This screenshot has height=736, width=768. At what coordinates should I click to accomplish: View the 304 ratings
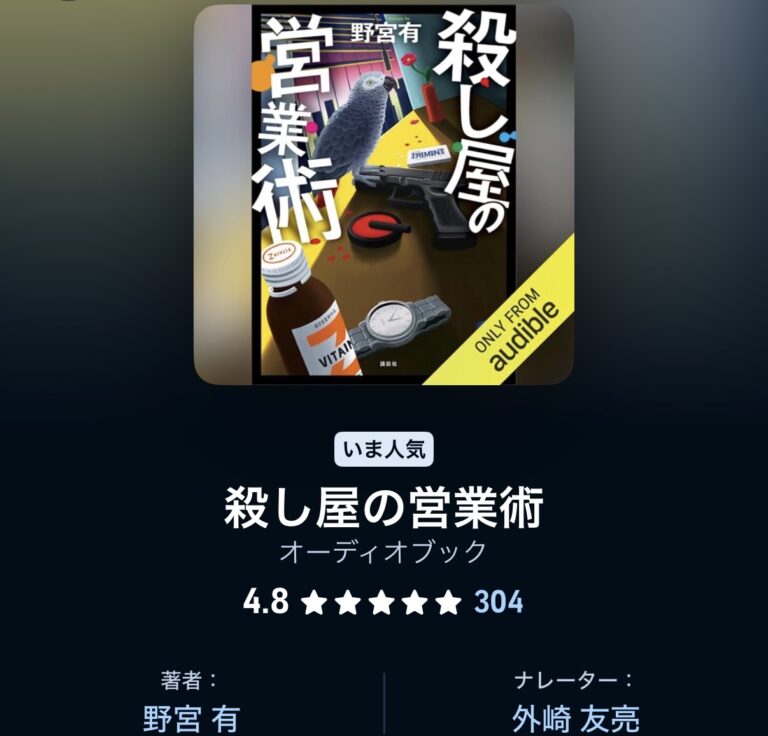[x=498, y=602]
